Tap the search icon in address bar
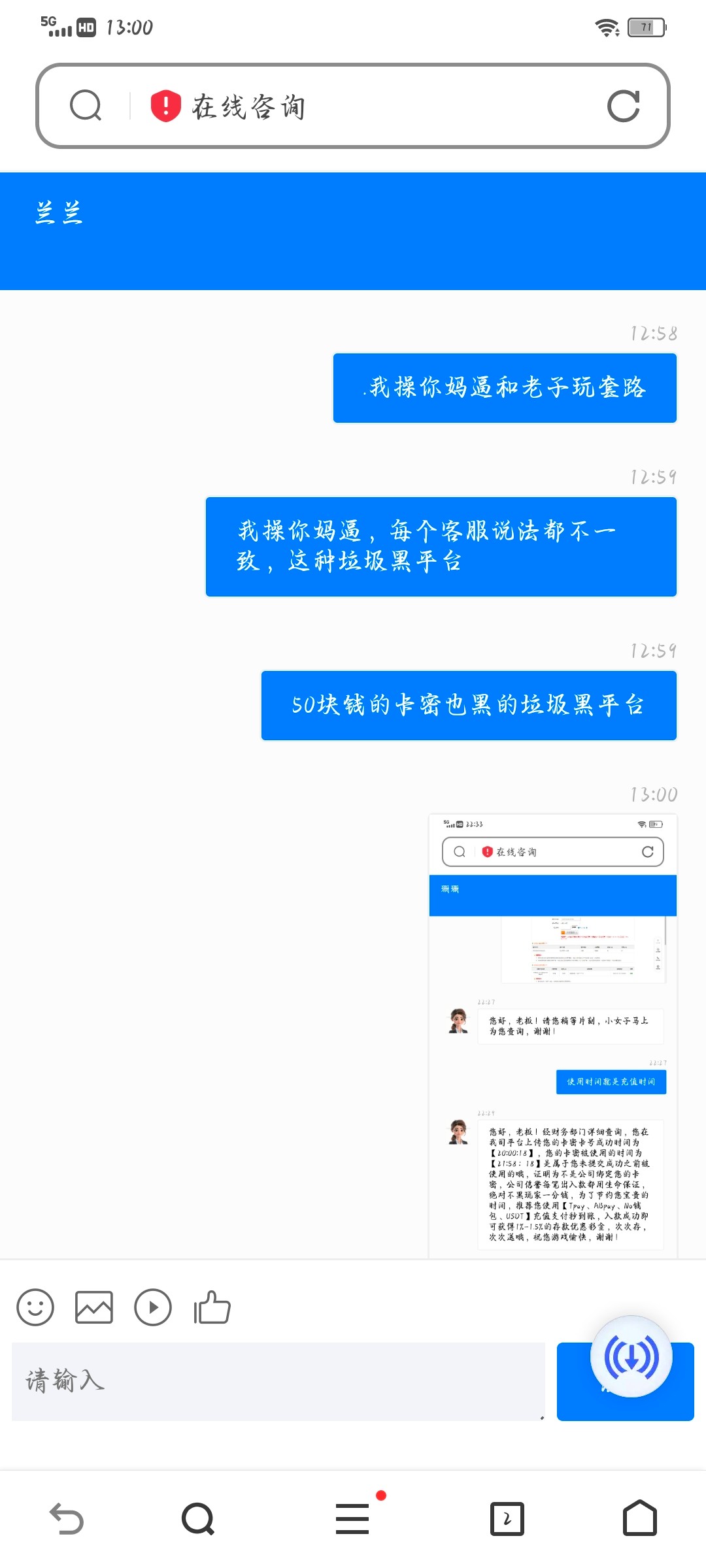 click(86, 106)
